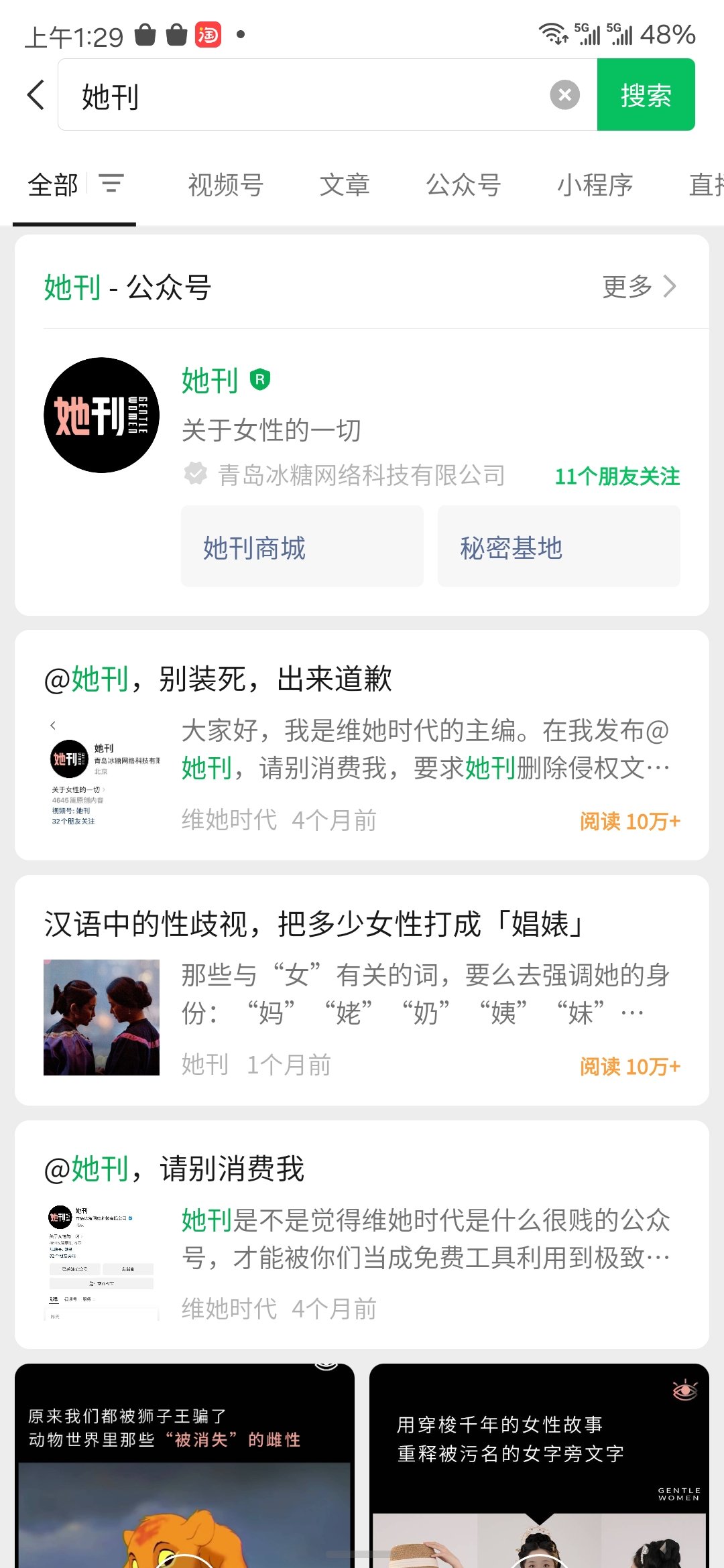The image size is (724, 1568).
Task: Open the 秘密基地 menu link
Action: click(559, 547)
